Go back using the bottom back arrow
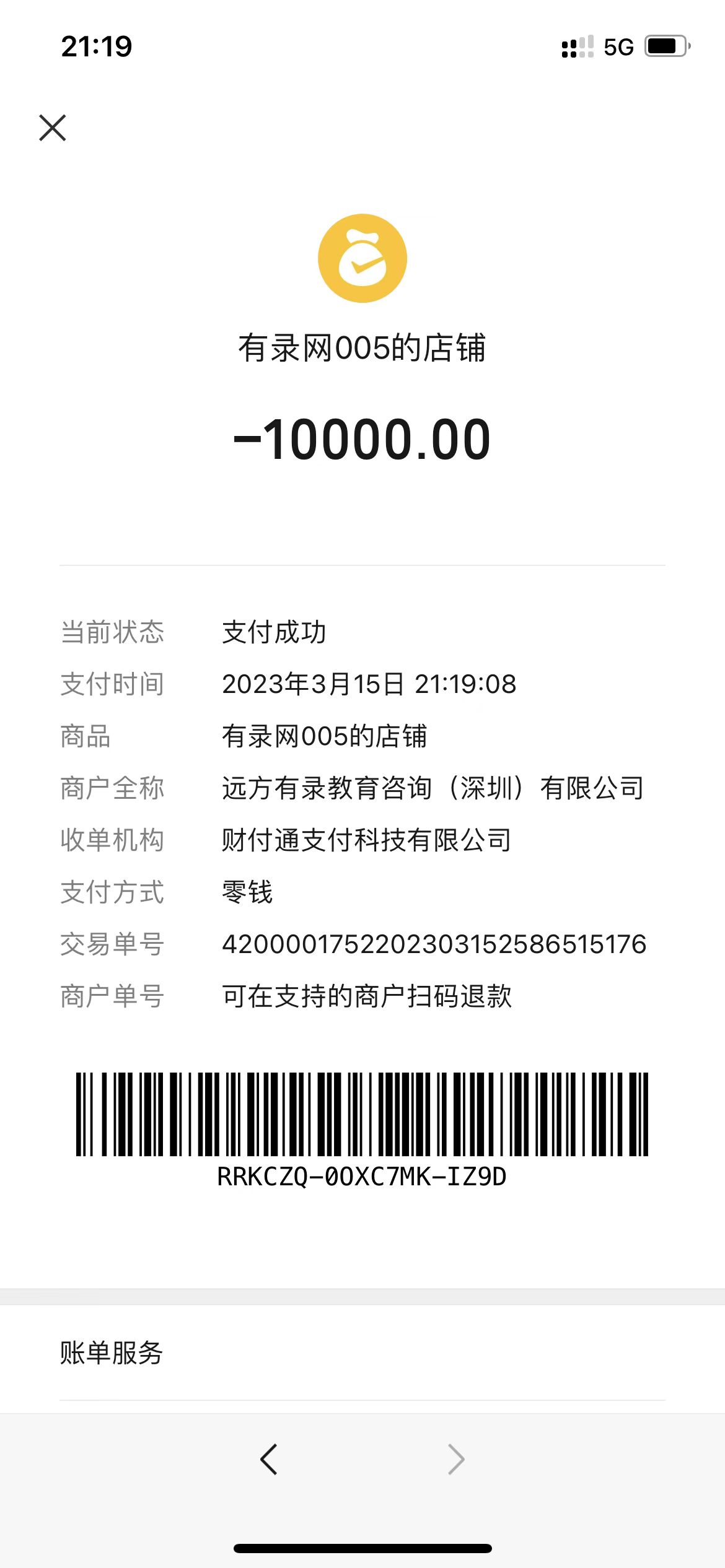This screenshot has width=725, height=1568. point(269,1459)
